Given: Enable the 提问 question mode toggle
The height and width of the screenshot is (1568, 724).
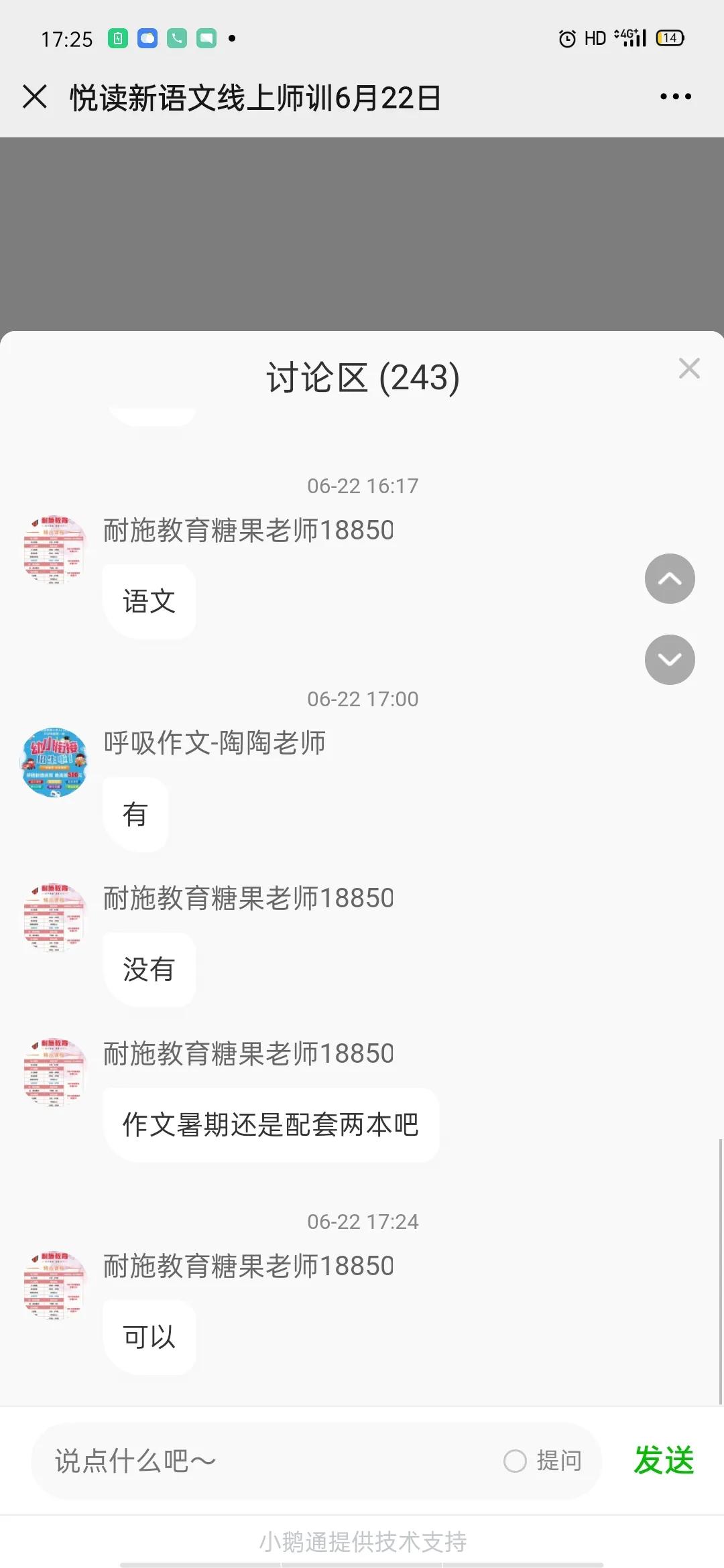Looking at the screenshot, I should tap(558, 1462).
